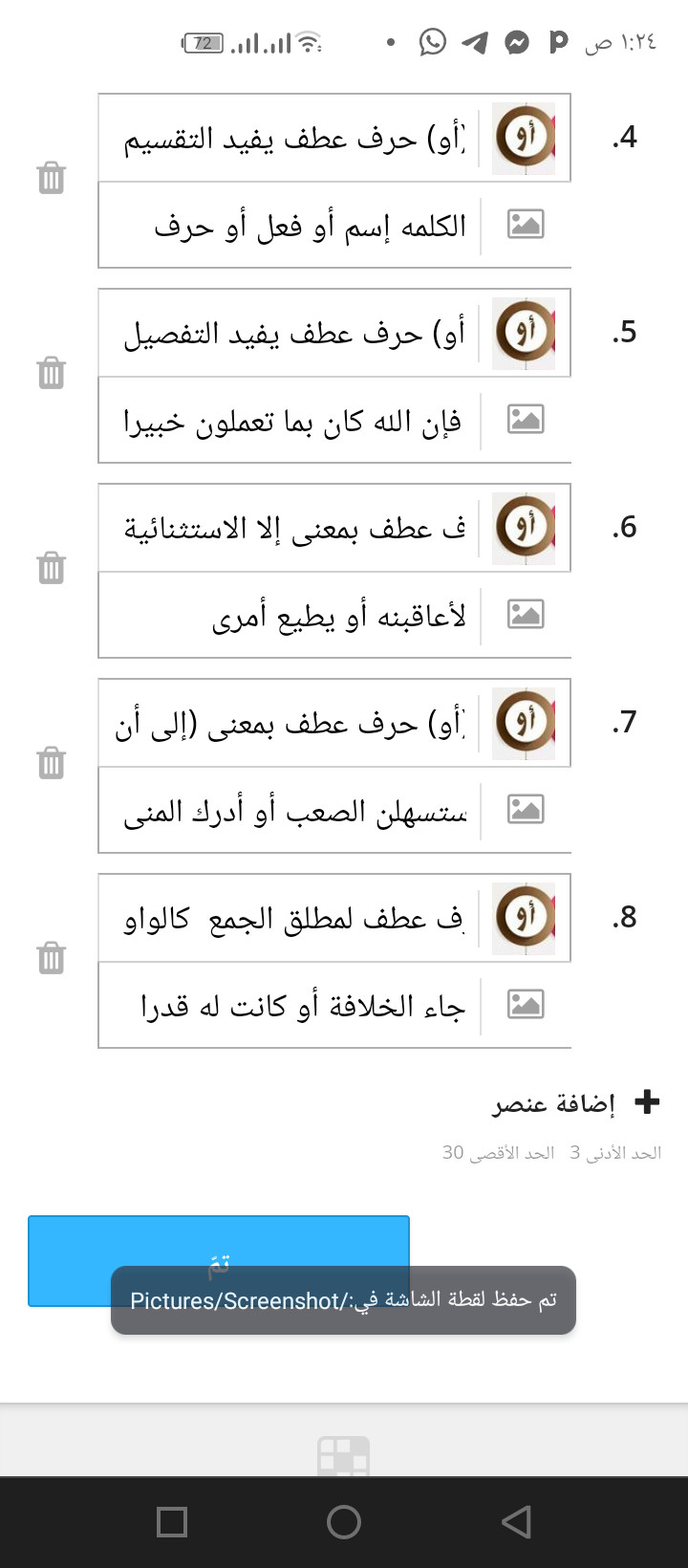
Task: Add an image beside 'الصعب أو أدرك المنى'
Action: click(526, 810)
